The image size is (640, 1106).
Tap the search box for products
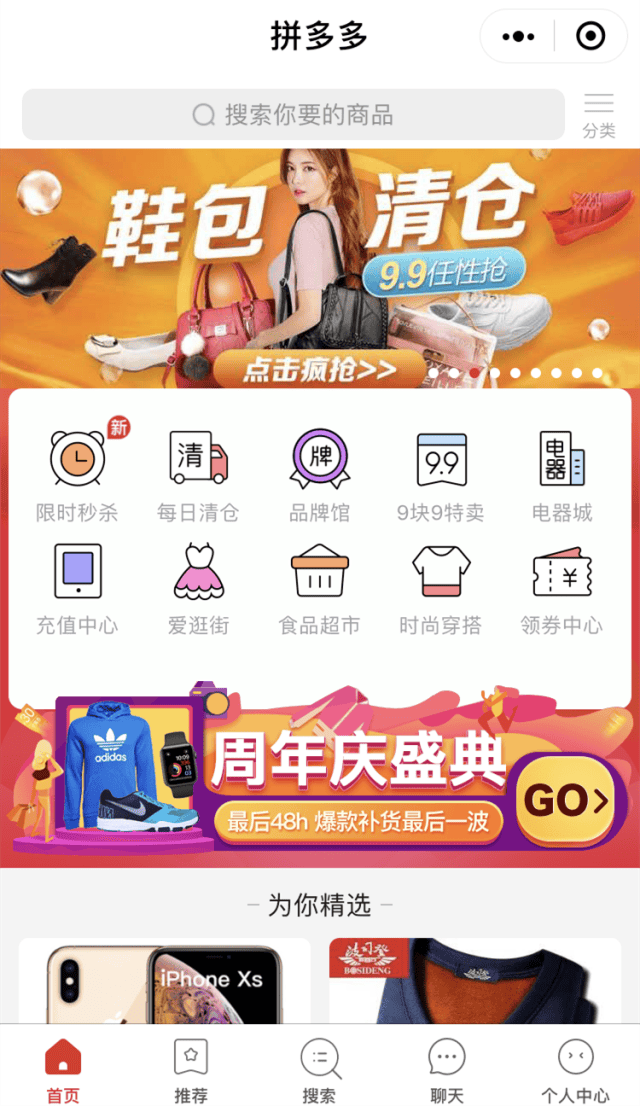point(293,115)
